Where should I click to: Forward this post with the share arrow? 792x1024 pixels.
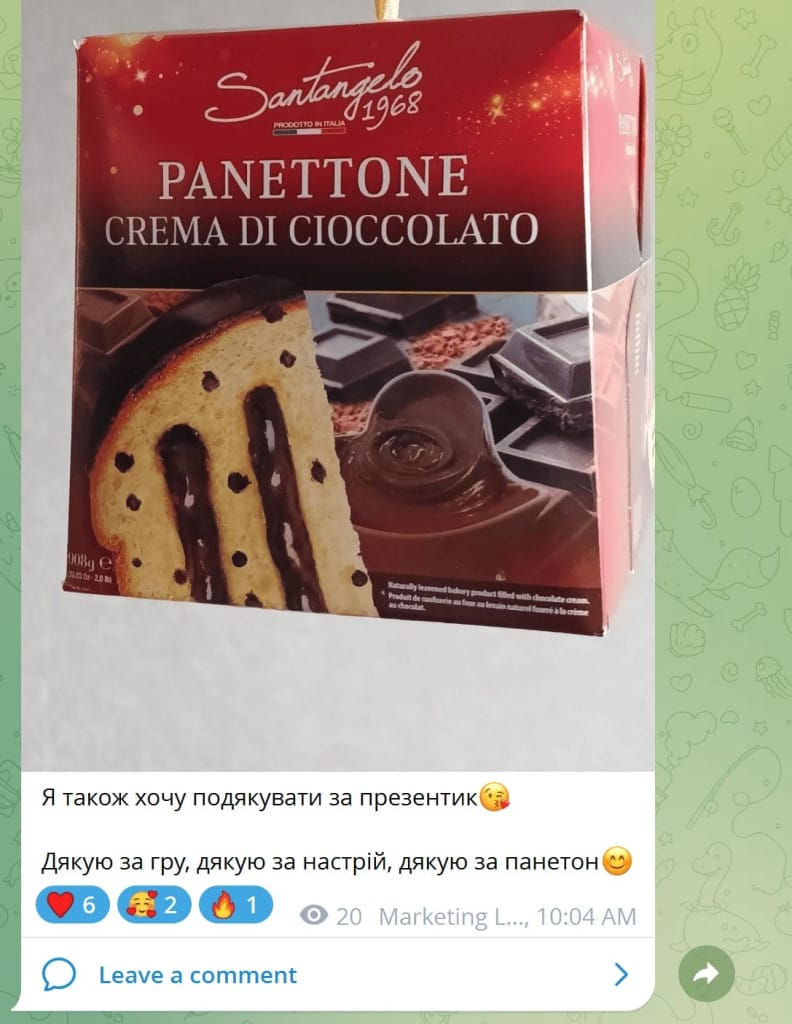coord(706,974)
